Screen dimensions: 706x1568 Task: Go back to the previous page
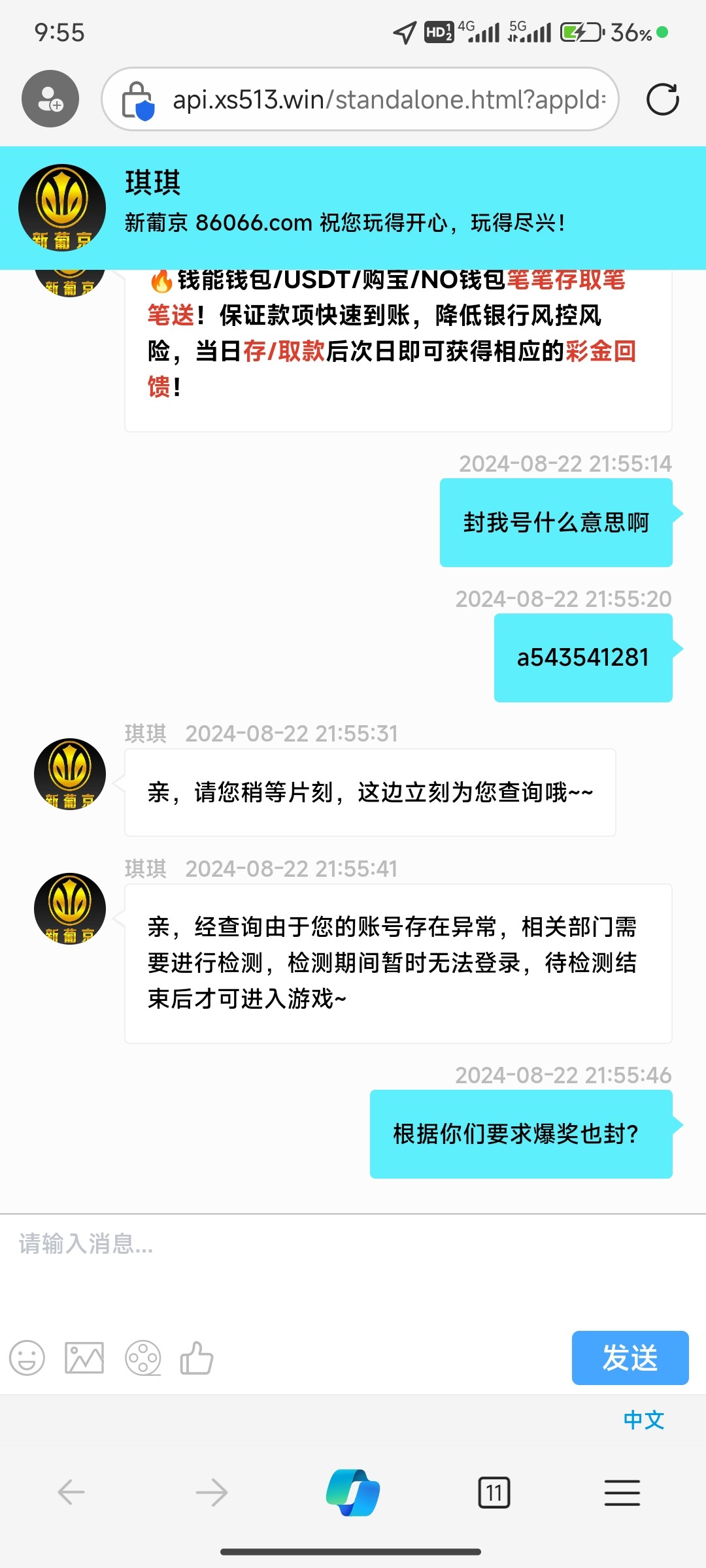[71, 1492]
